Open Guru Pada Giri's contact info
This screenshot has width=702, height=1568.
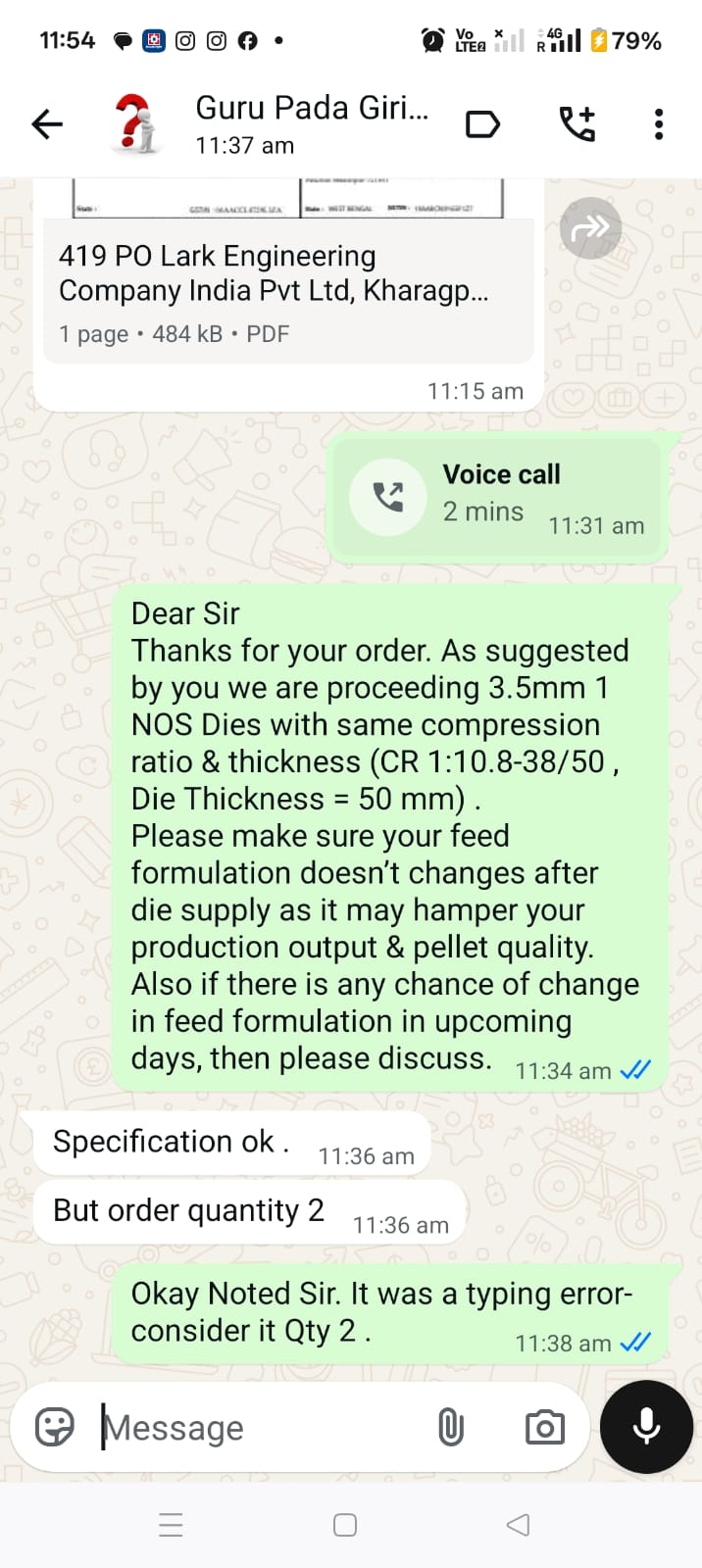click(312, 123)
